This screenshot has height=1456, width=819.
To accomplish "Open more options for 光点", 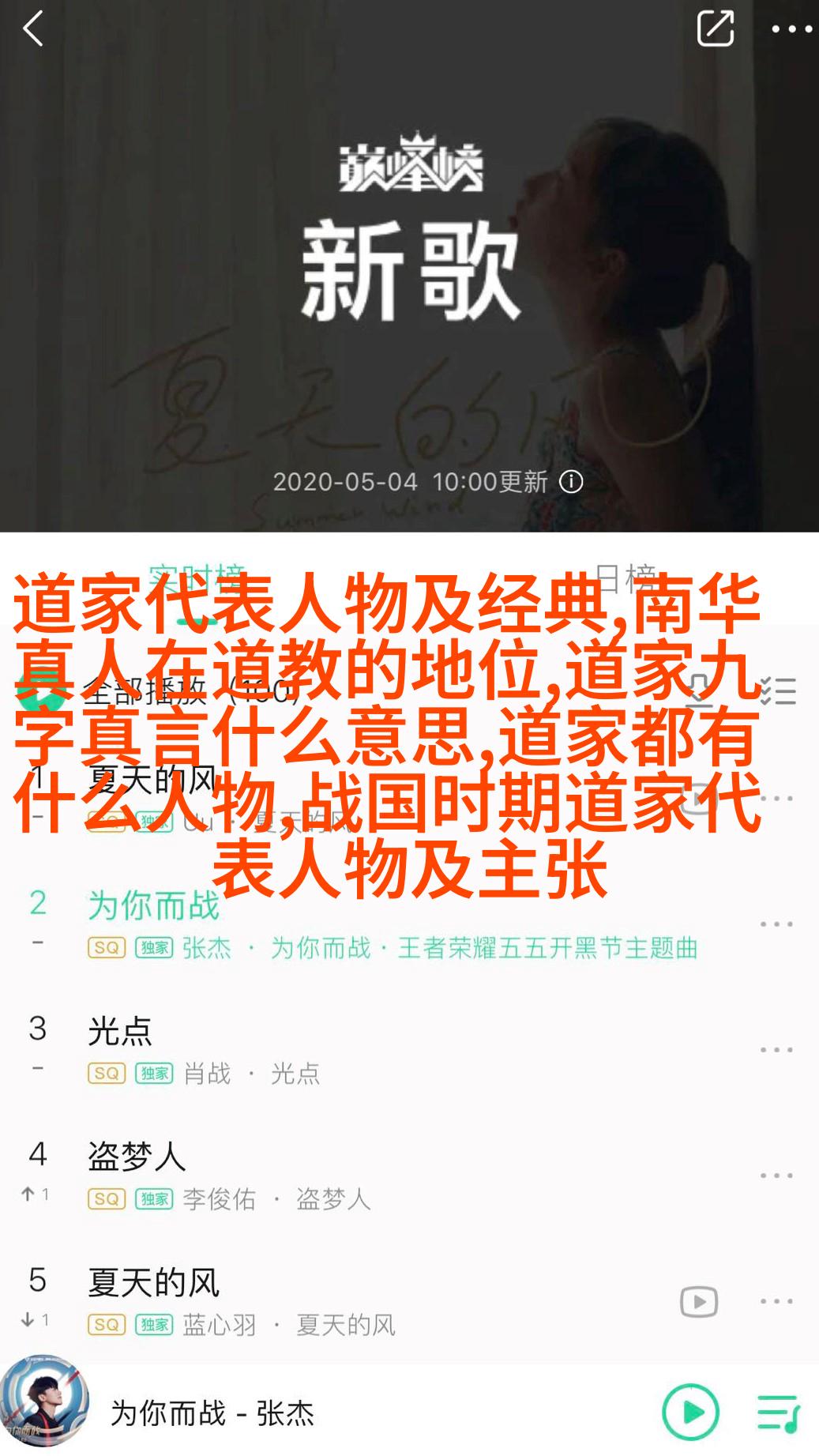I will [776, 1050].
